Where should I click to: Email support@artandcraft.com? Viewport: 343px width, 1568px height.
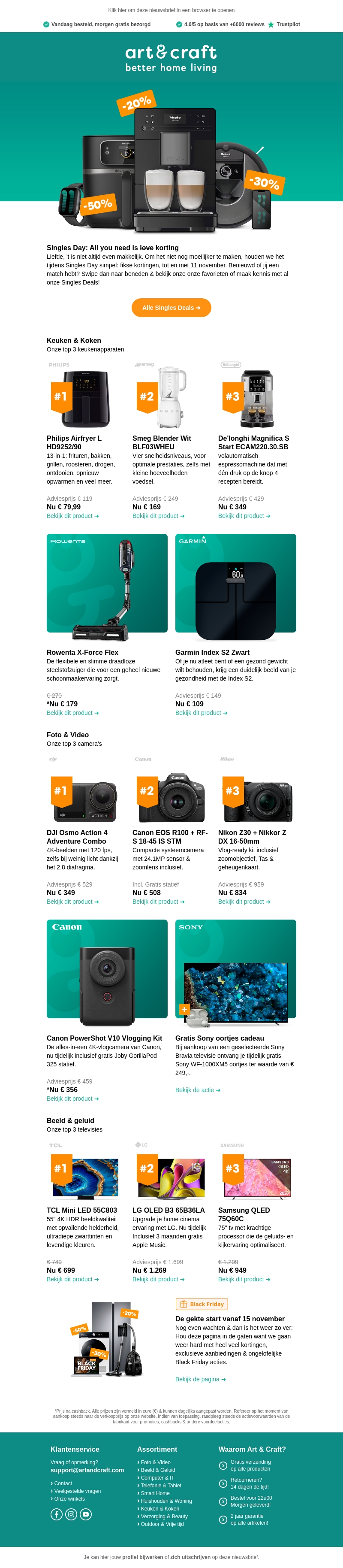pos(87,1470)
